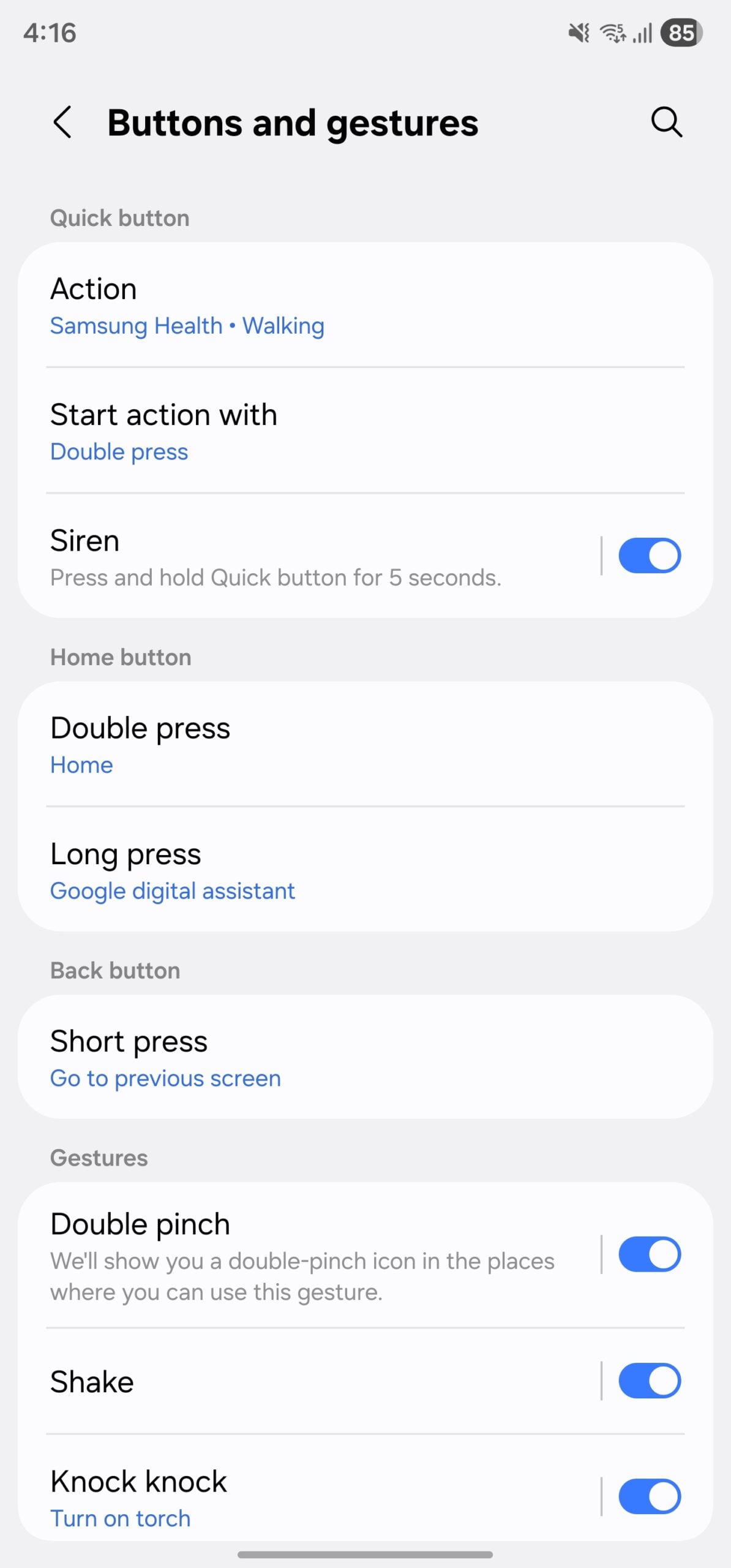Toggle off Knock knock
731x1568 pixels.
point(650,1496)
